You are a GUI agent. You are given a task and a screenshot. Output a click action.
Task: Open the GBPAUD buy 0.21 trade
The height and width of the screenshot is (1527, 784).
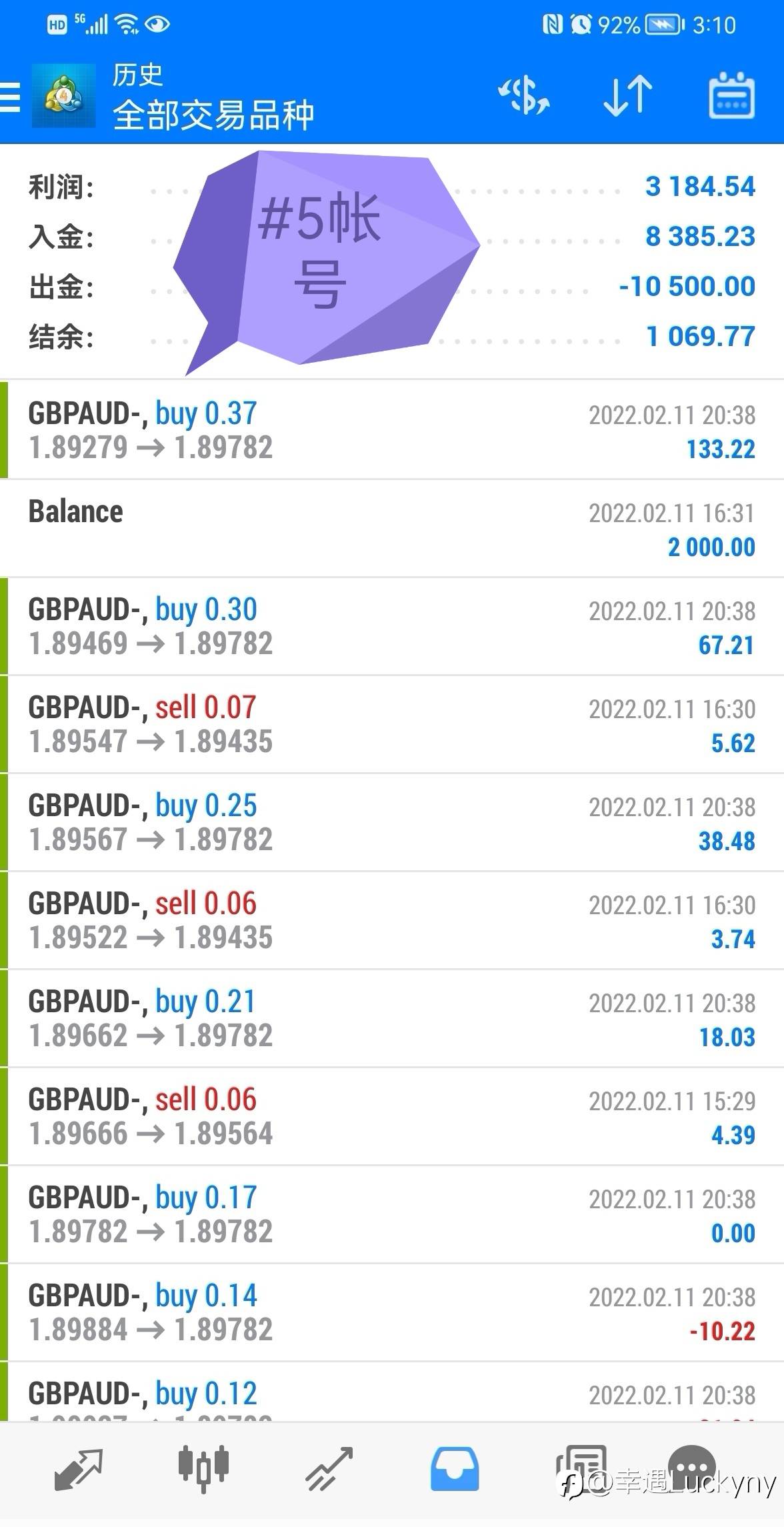[392, 1018]
